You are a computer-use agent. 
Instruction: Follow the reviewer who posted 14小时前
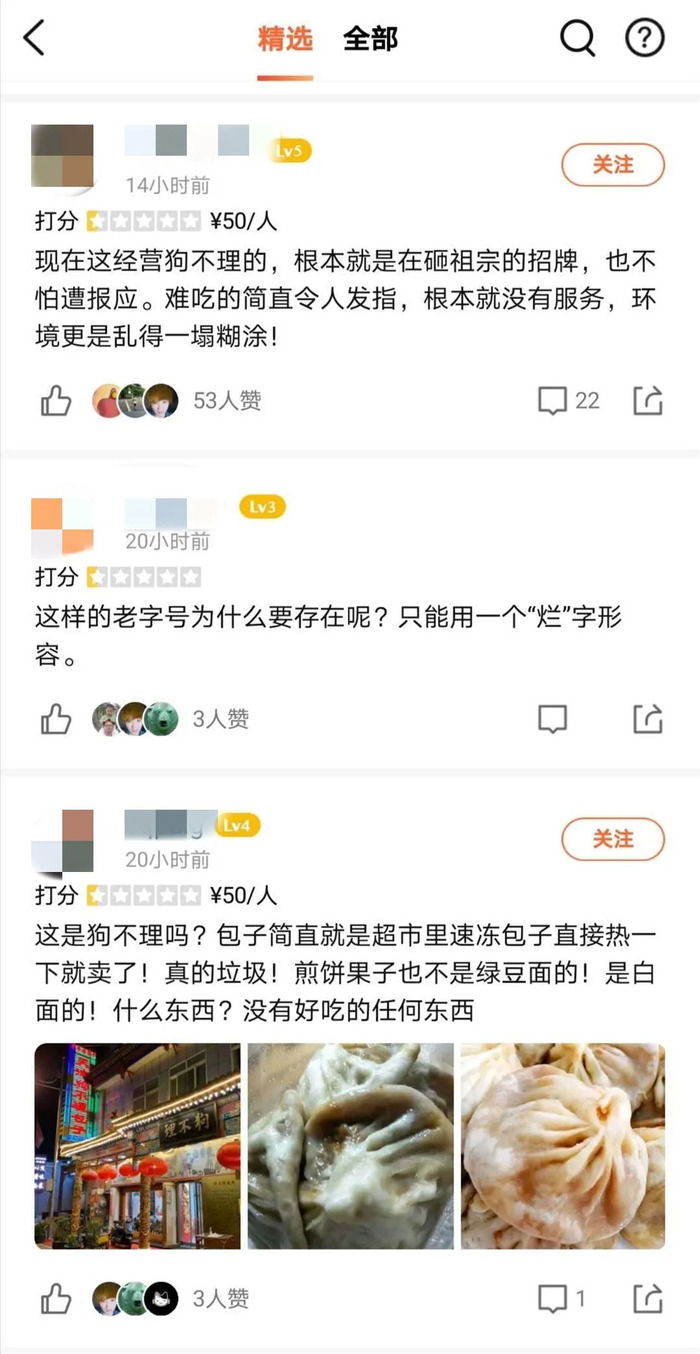tap(613, 165)
